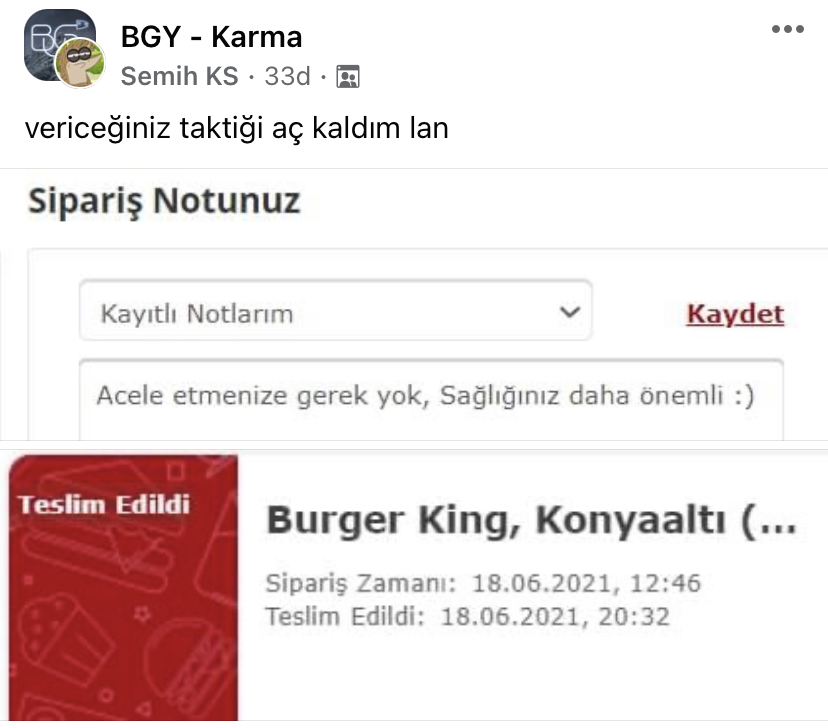Image resolution: width=828 pixels, height=728 pixels.
Task: Open the BGY - Karma group page
Action: [211, 38]
